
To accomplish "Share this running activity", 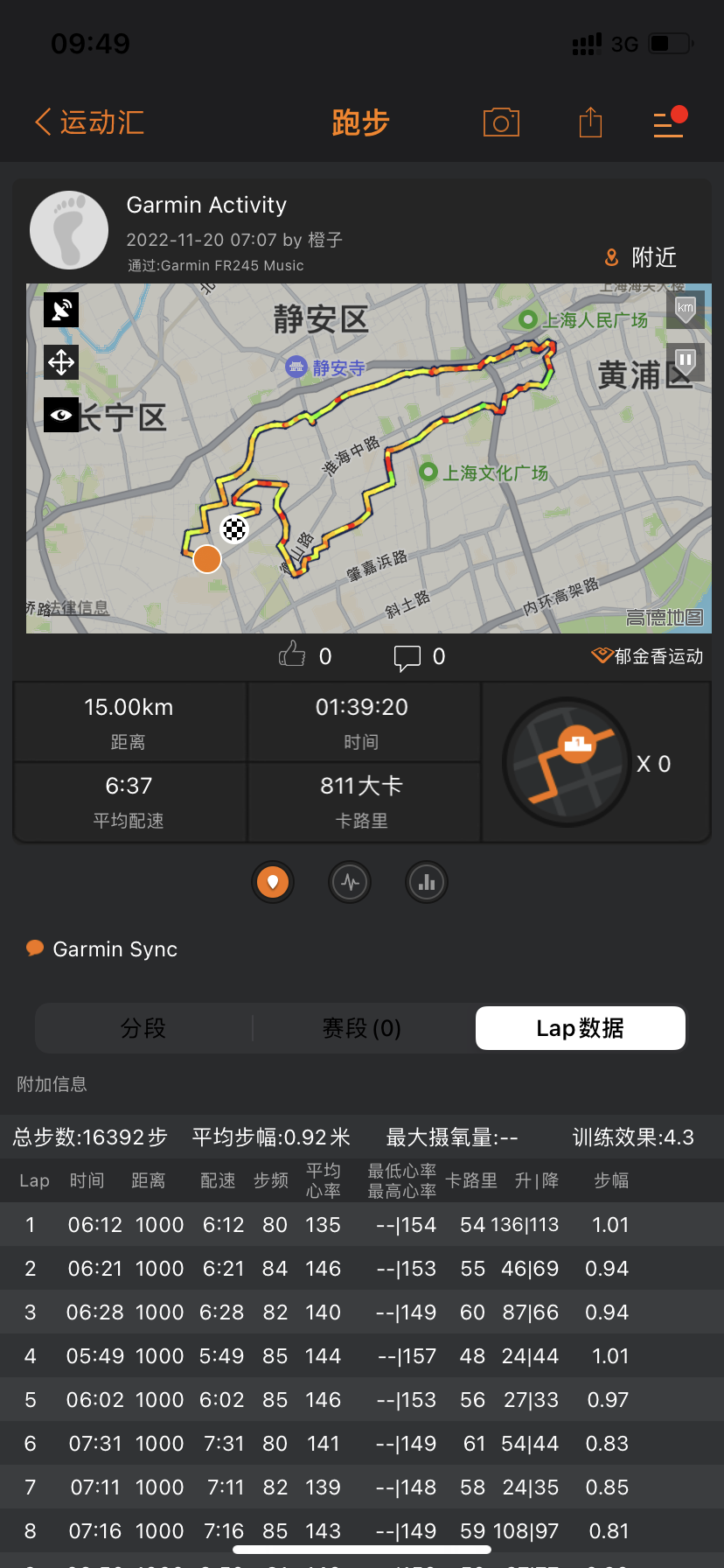I will tap(591, 122).
